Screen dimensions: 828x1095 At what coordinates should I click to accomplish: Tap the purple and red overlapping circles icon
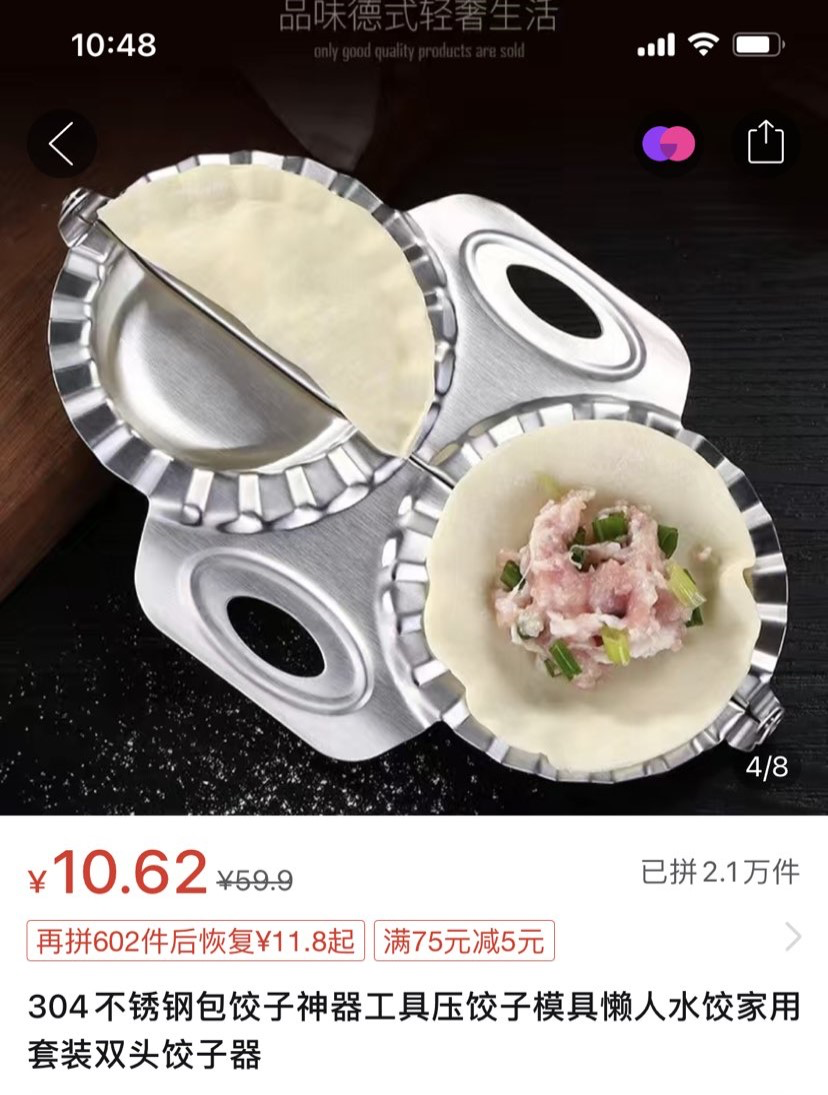[669, 144]
